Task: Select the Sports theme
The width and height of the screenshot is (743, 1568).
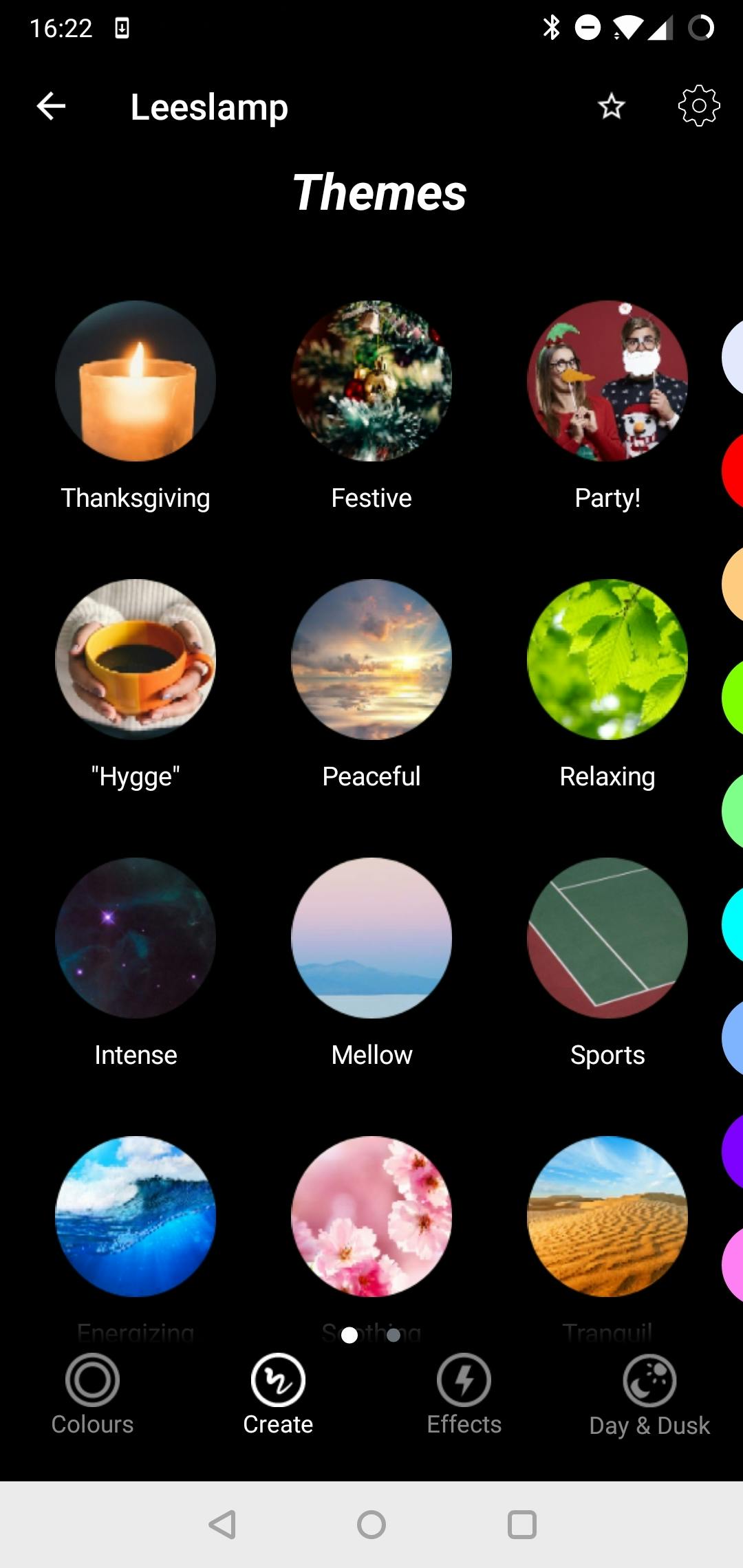Action: tap(607, 938)
